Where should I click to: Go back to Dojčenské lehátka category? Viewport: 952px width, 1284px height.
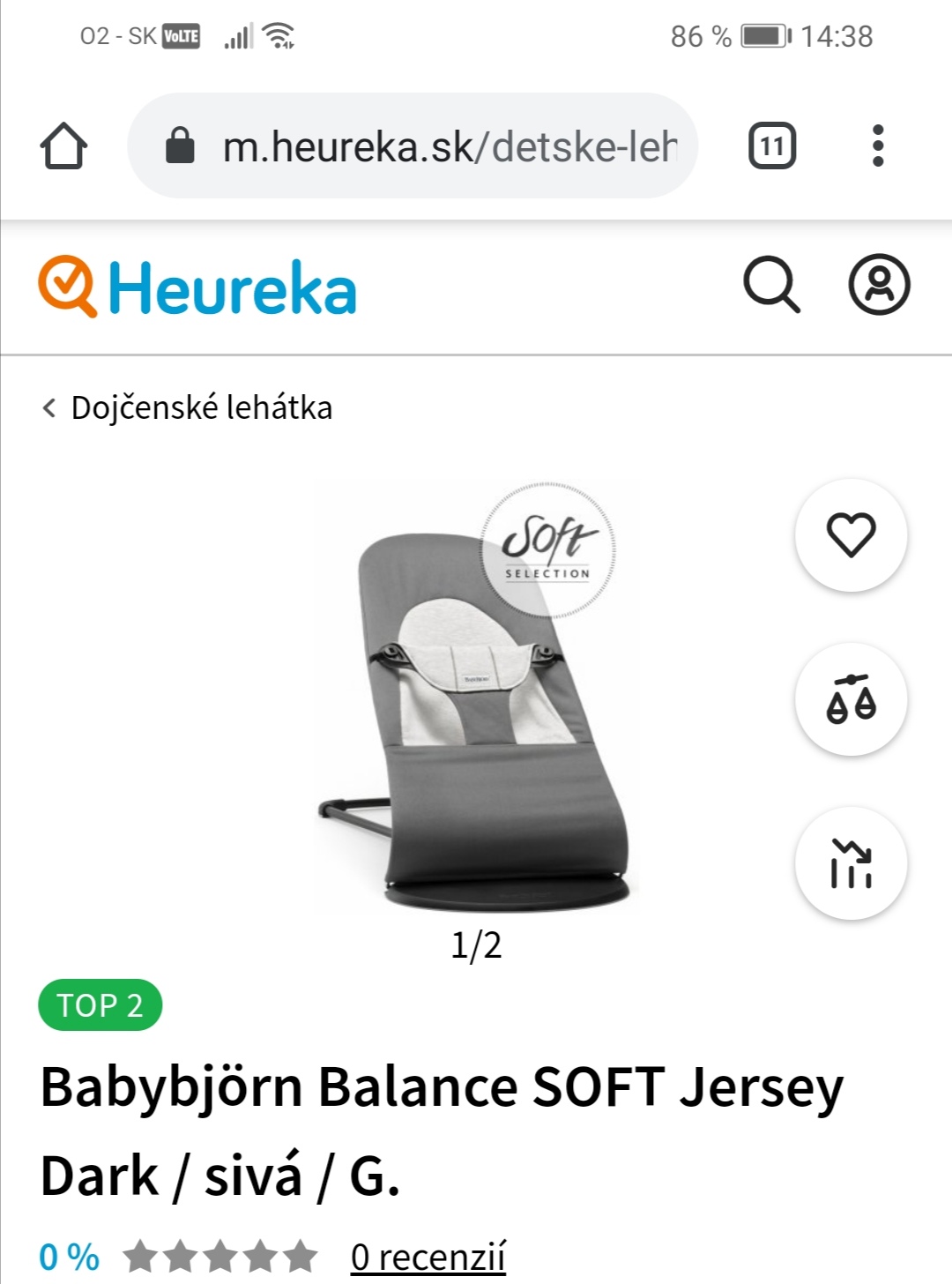tap(188, 407)
